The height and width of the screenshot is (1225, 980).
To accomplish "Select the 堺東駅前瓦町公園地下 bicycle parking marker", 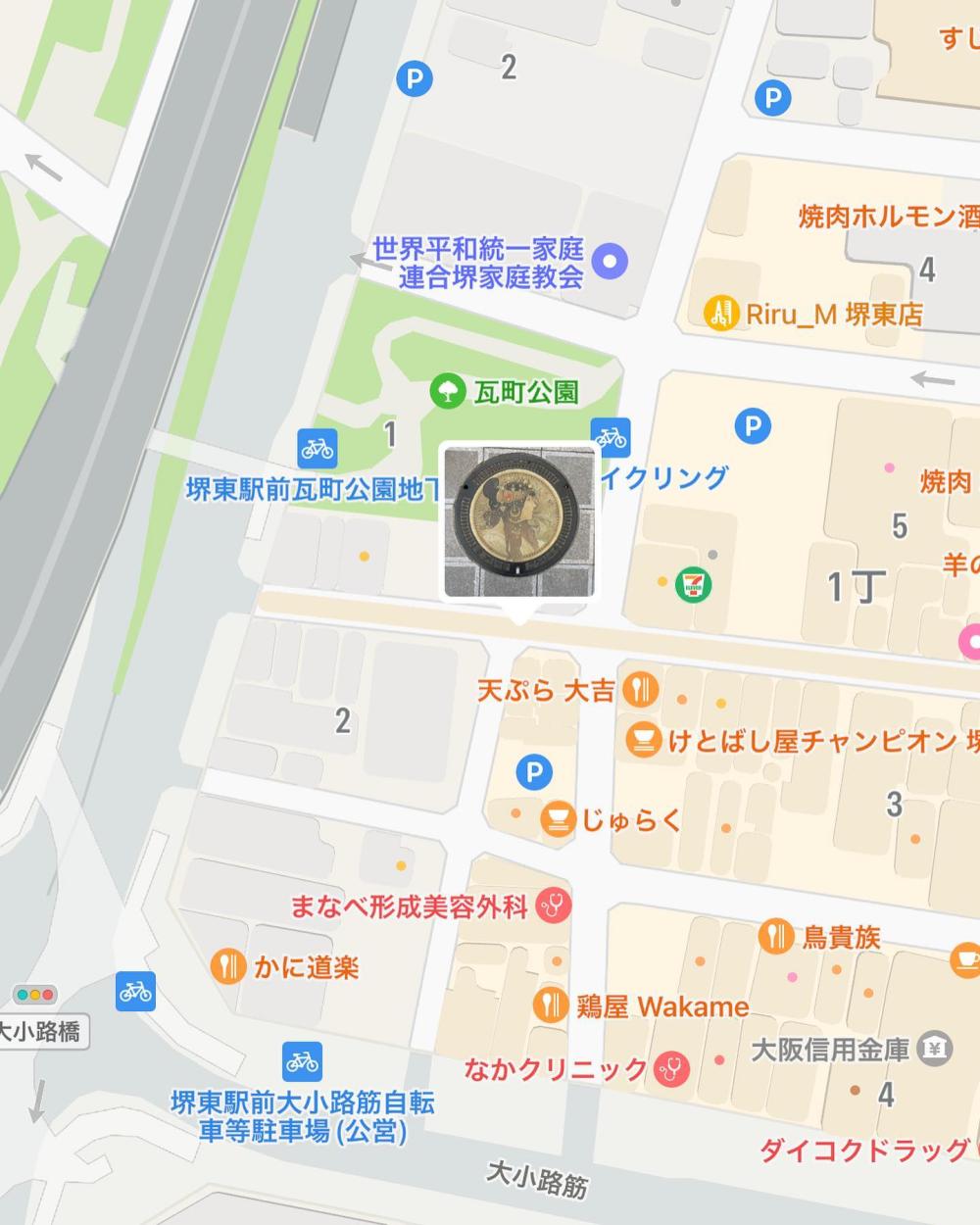I will pyautogui.click(x=318, y=449).
